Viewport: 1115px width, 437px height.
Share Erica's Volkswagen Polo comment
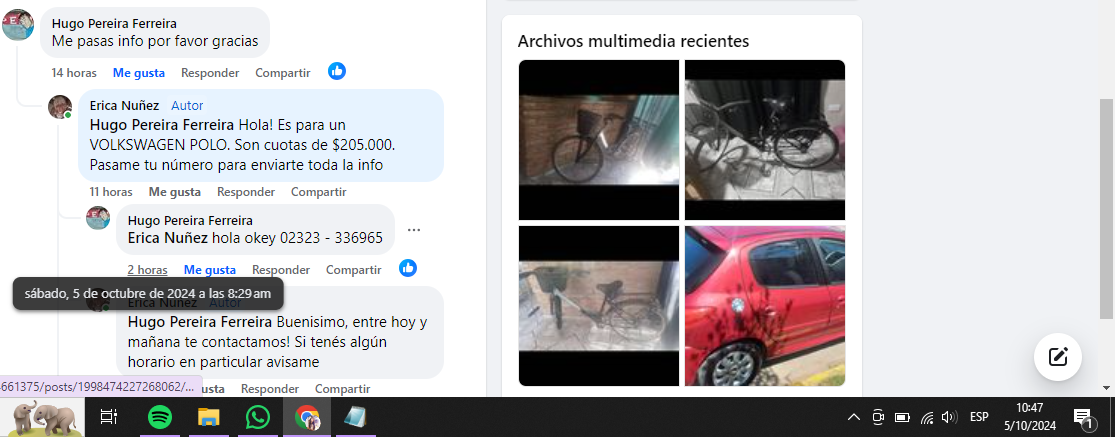[x=318, y=192]
